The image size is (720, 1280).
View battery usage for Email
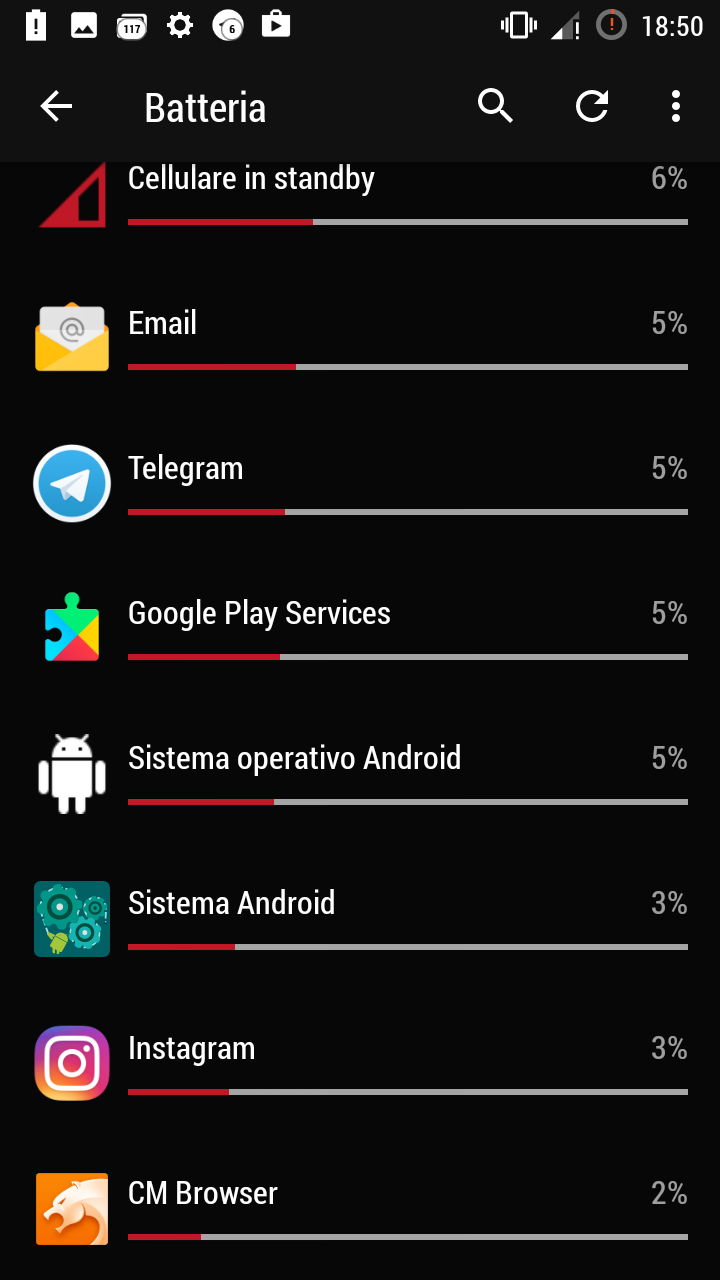[360, 338]
